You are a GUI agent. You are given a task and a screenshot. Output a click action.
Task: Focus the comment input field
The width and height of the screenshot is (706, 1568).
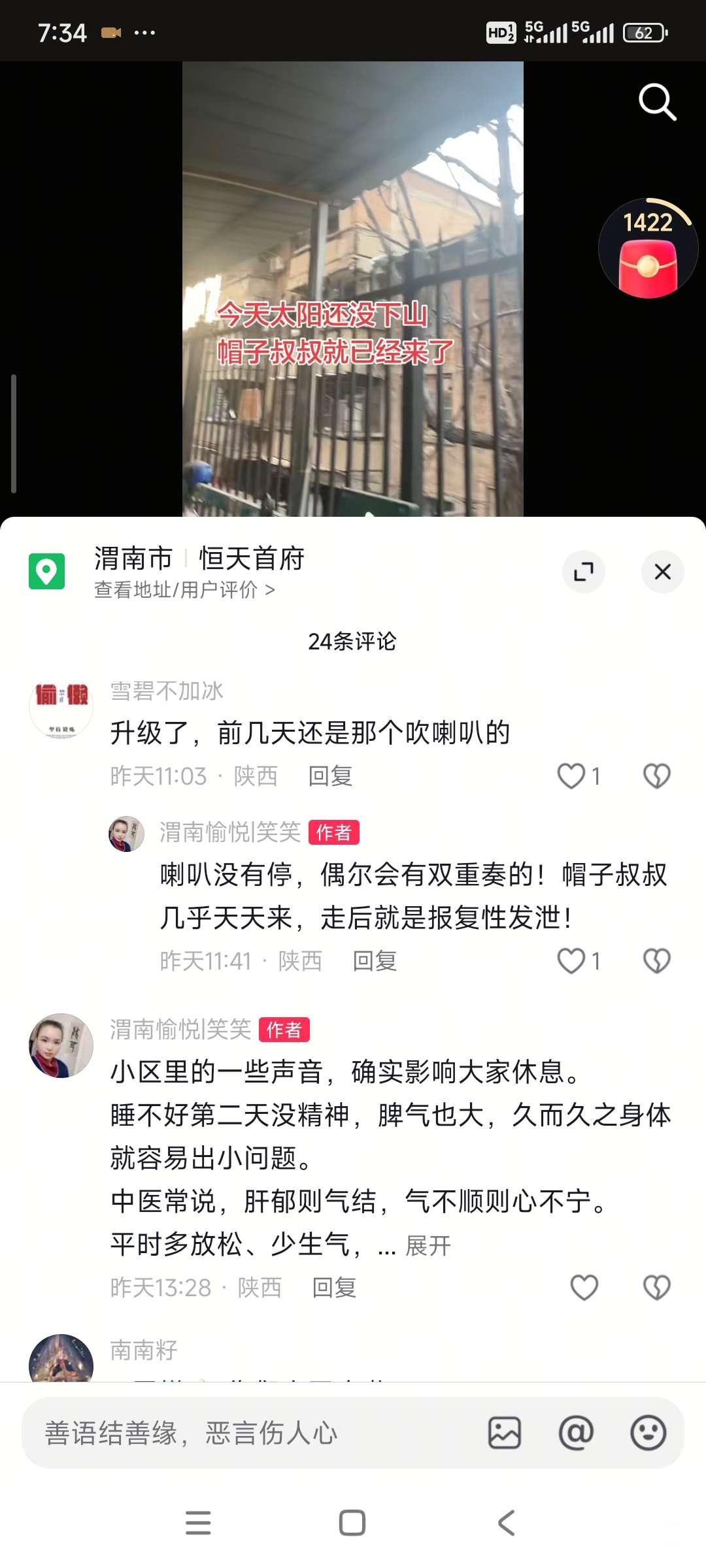pos(248,1433)
